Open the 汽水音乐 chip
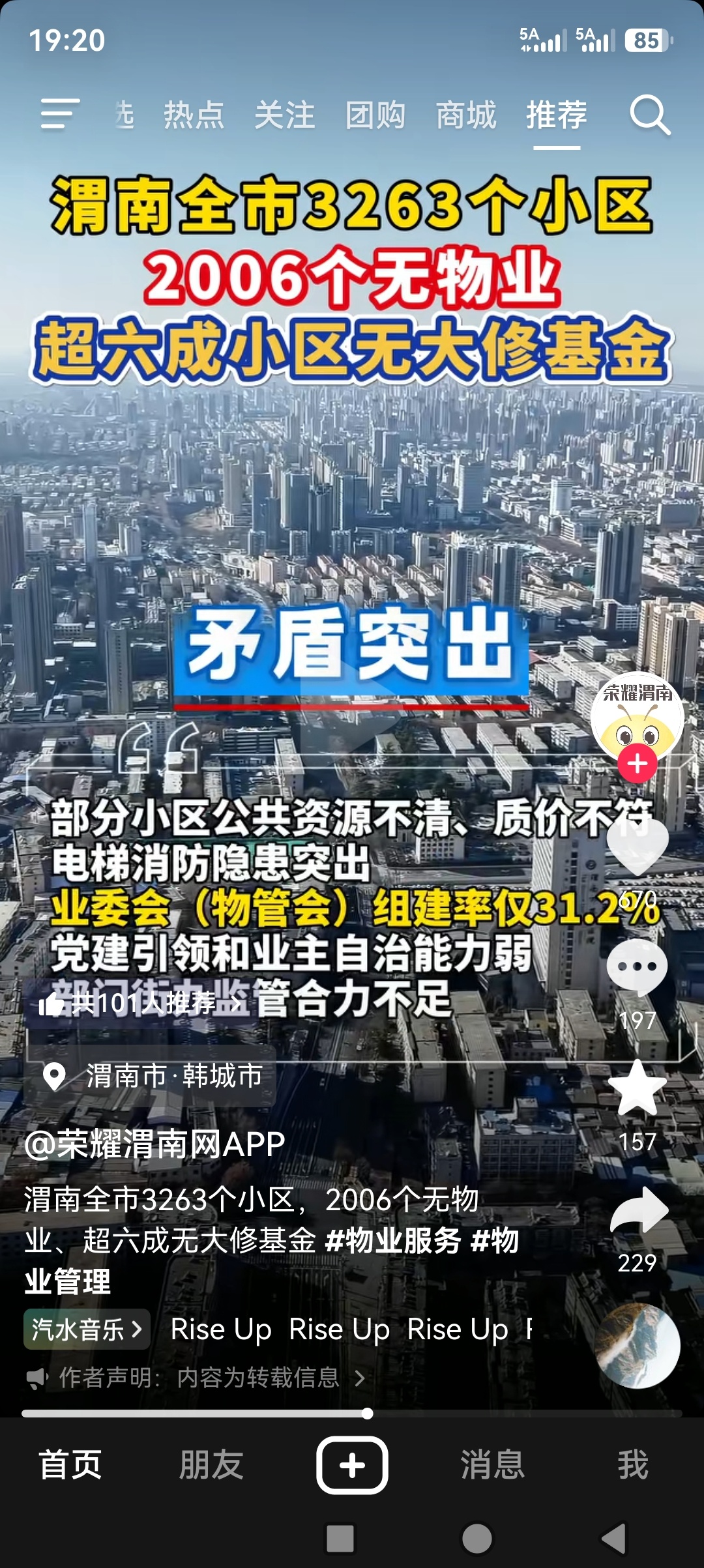This screenshot has width=704, height=1568. point(87,1329)
